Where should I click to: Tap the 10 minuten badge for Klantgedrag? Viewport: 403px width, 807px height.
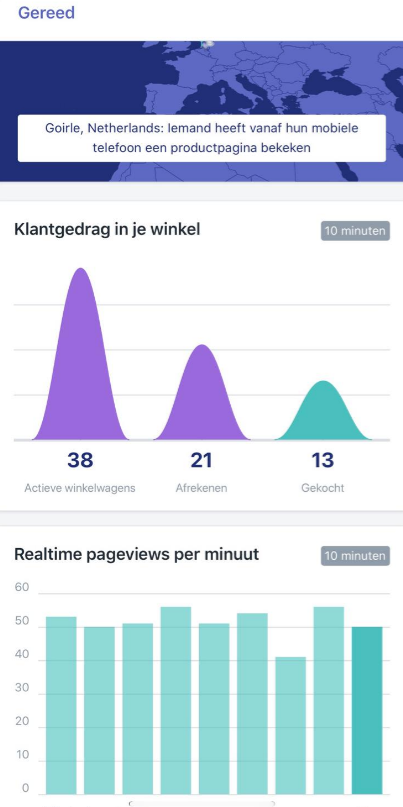click(355, 231)
